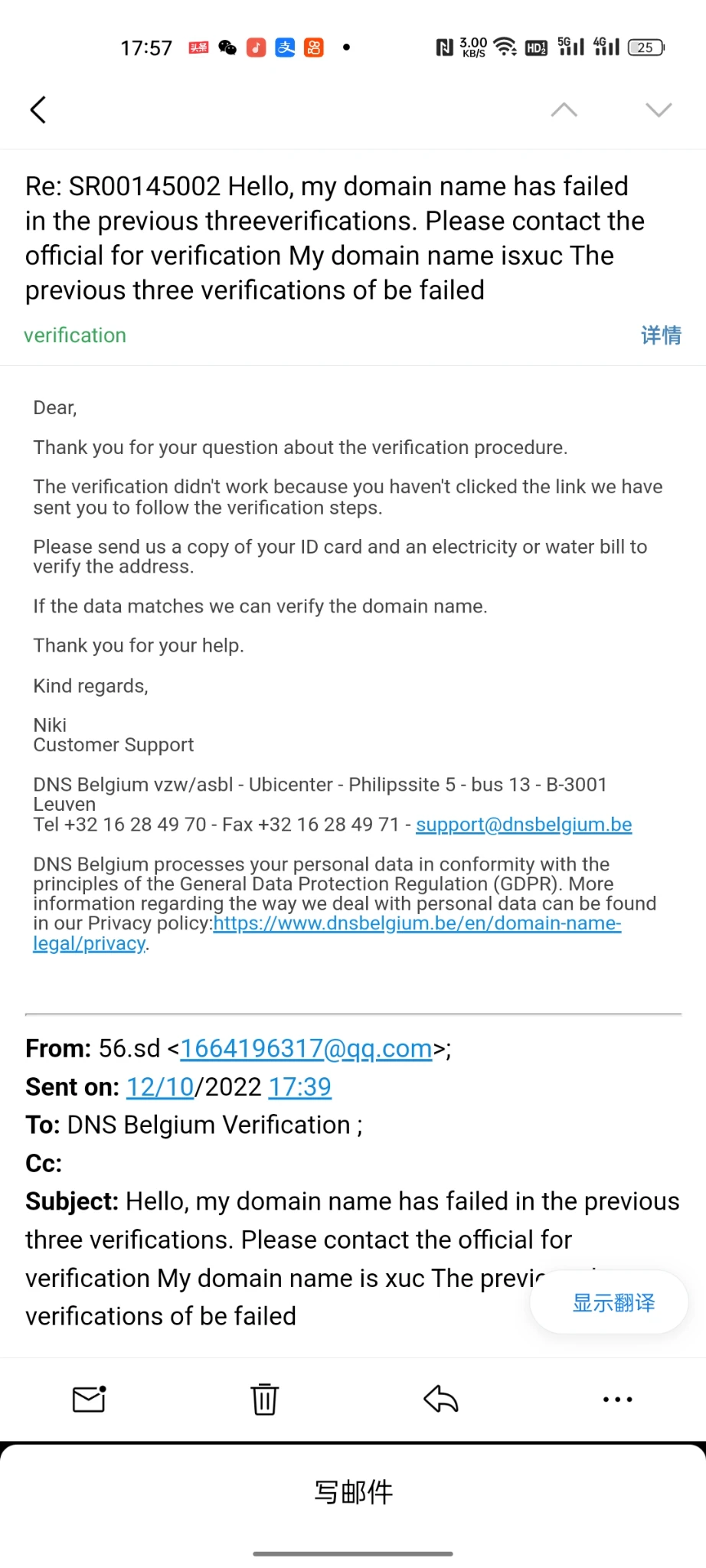The image size is (706, 1568).
Task: Open the green verification tag
Action: point(75,335)
